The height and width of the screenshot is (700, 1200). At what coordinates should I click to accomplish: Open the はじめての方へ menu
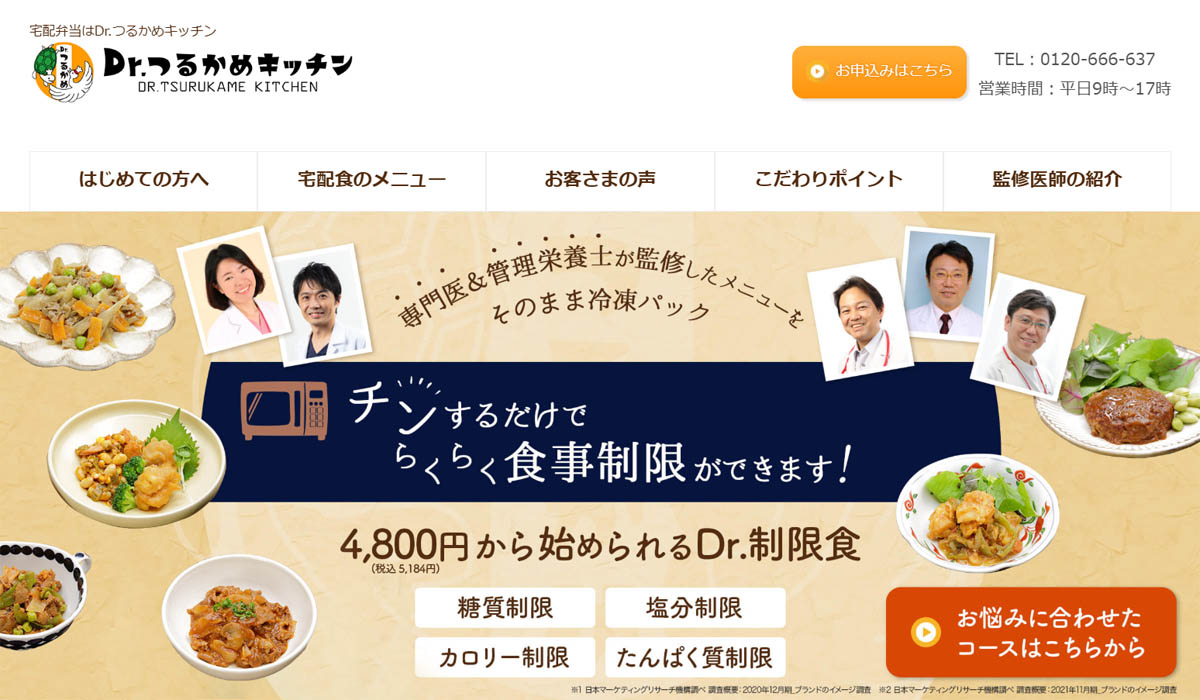coord(144,180)
